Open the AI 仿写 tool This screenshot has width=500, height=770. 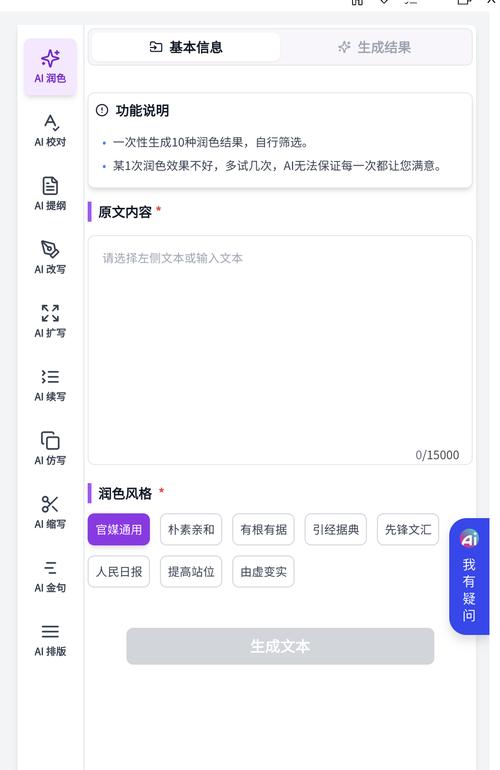[x=50, y=449]
